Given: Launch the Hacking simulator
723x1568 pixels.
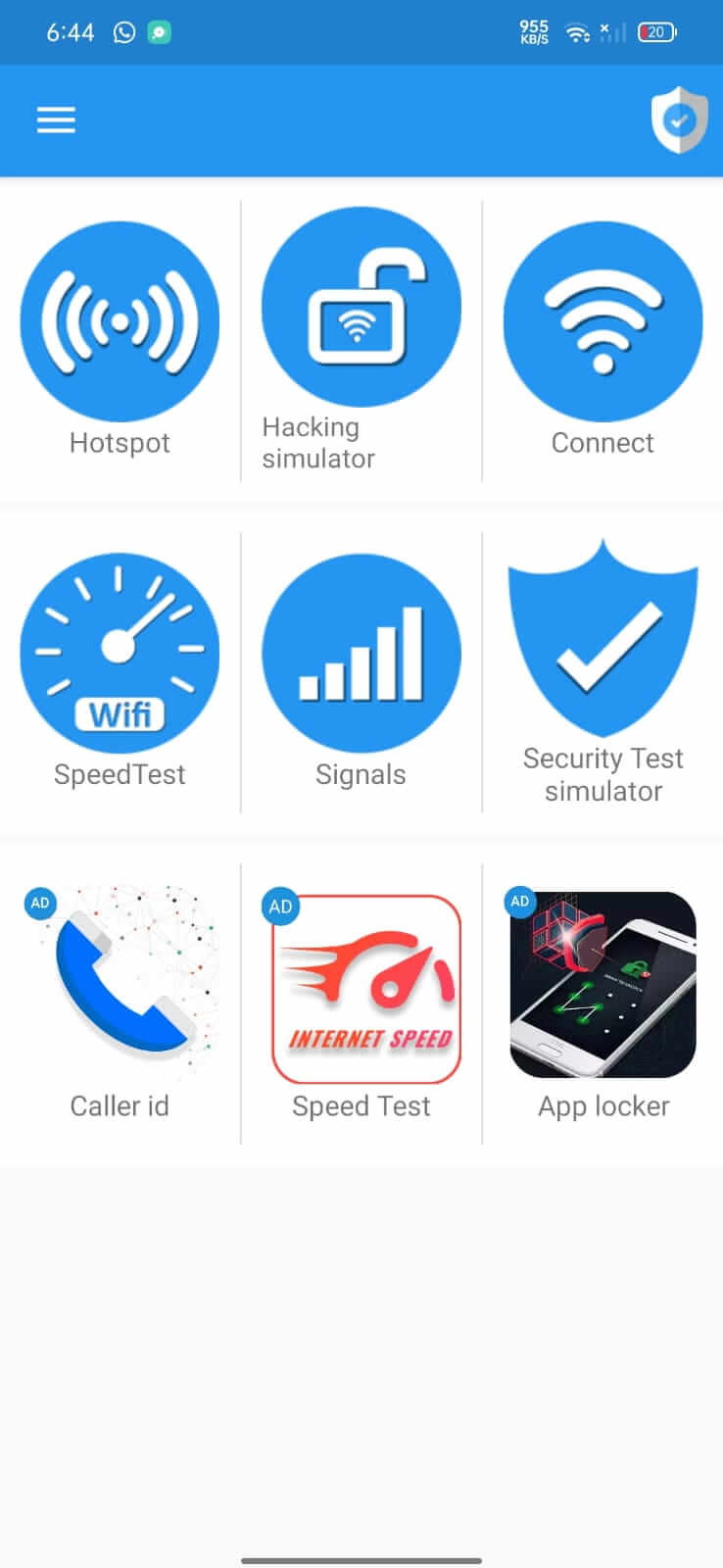Looking at the screenshot, I should [x=361, y=339].
